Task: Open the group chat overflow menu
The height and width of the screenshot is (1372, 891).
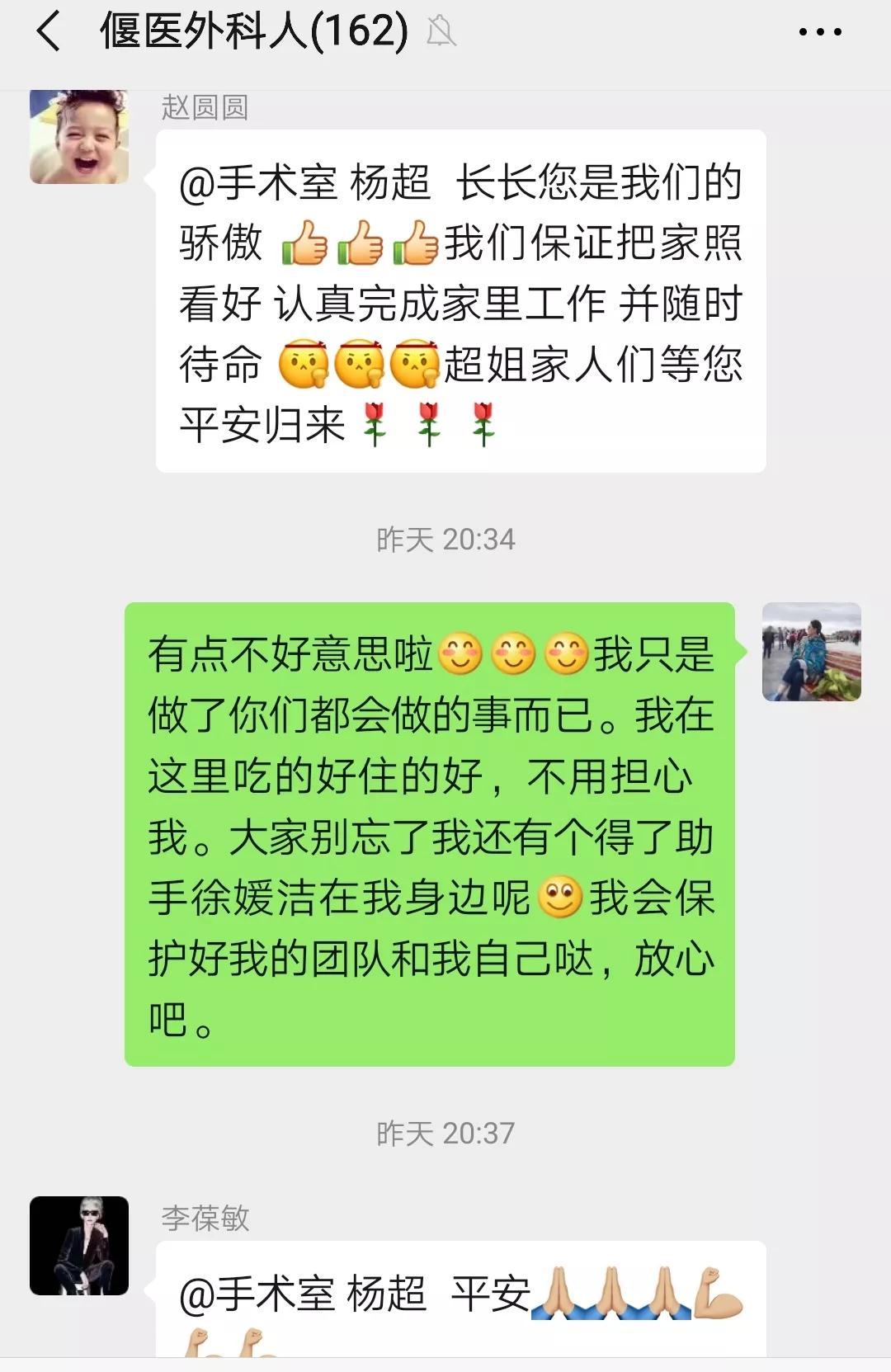Action: 820,32
